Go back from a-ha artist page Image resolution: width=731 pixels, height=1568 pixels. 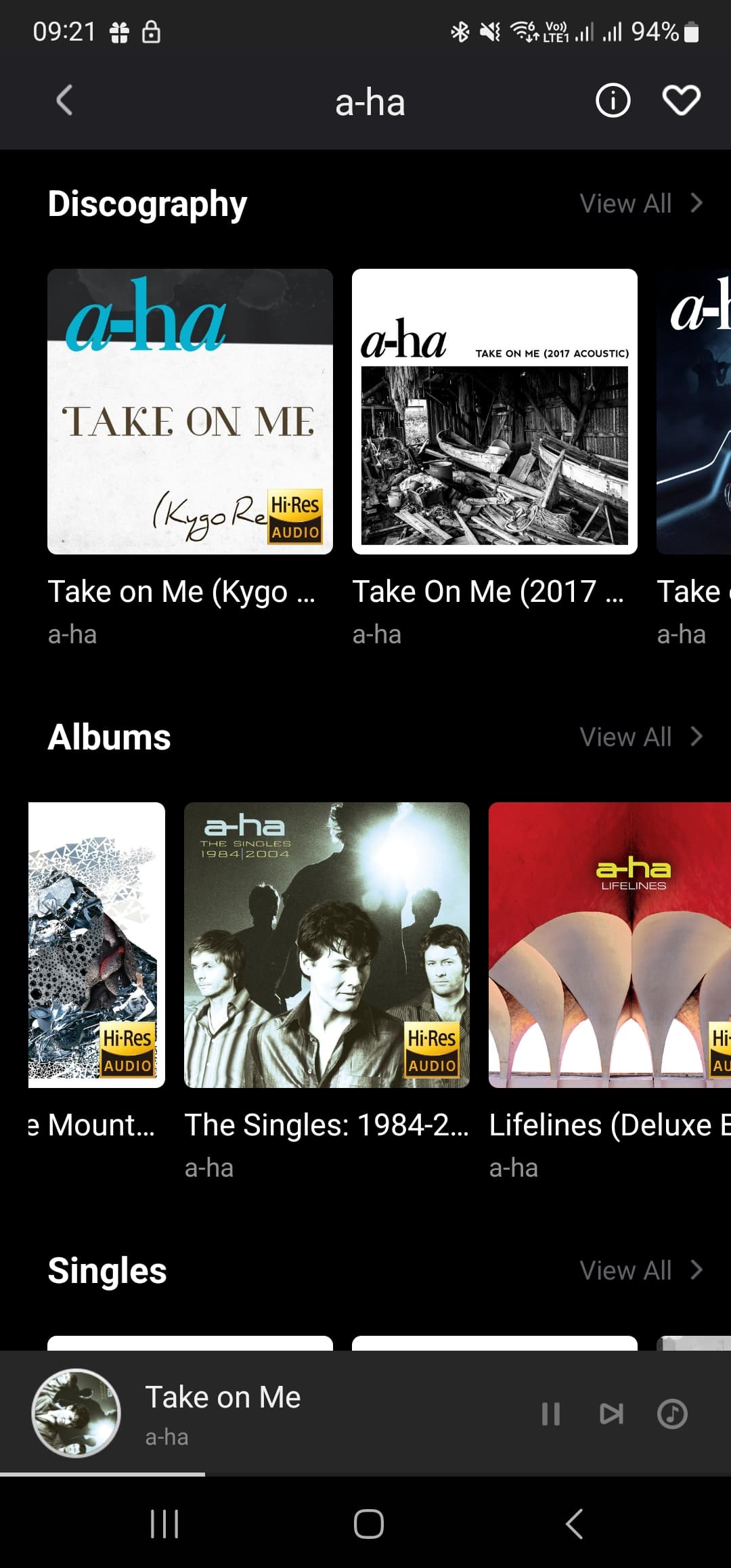[64, 101]
